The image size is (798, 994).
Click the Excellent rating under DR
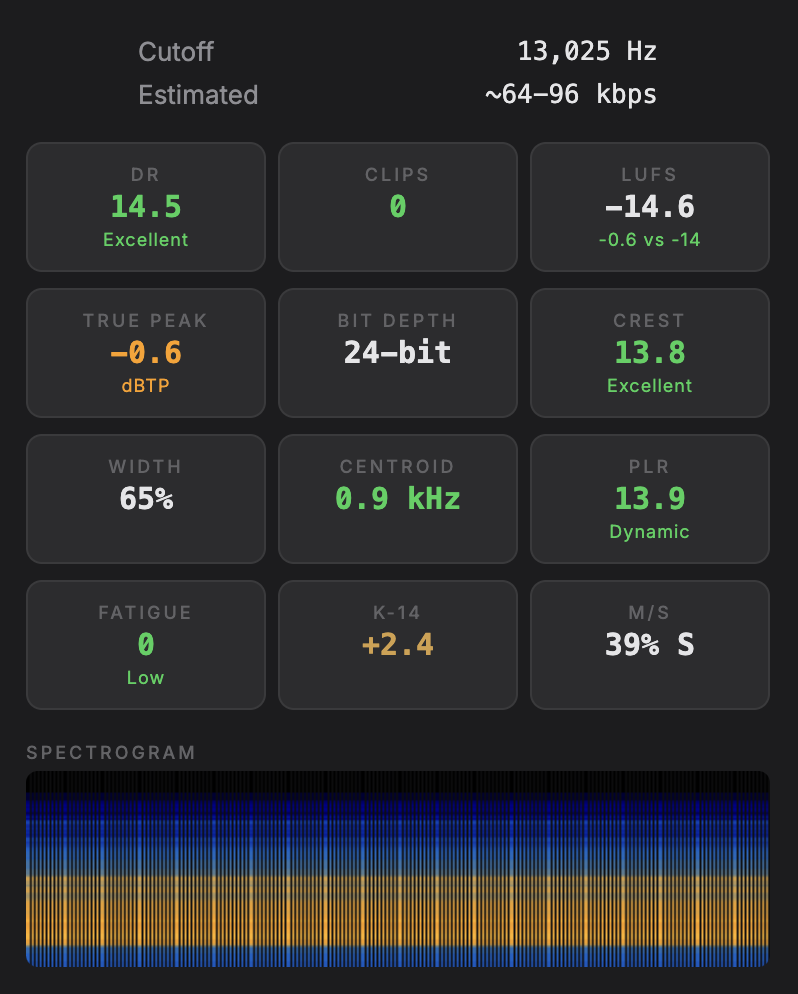(x=146, y=239)
